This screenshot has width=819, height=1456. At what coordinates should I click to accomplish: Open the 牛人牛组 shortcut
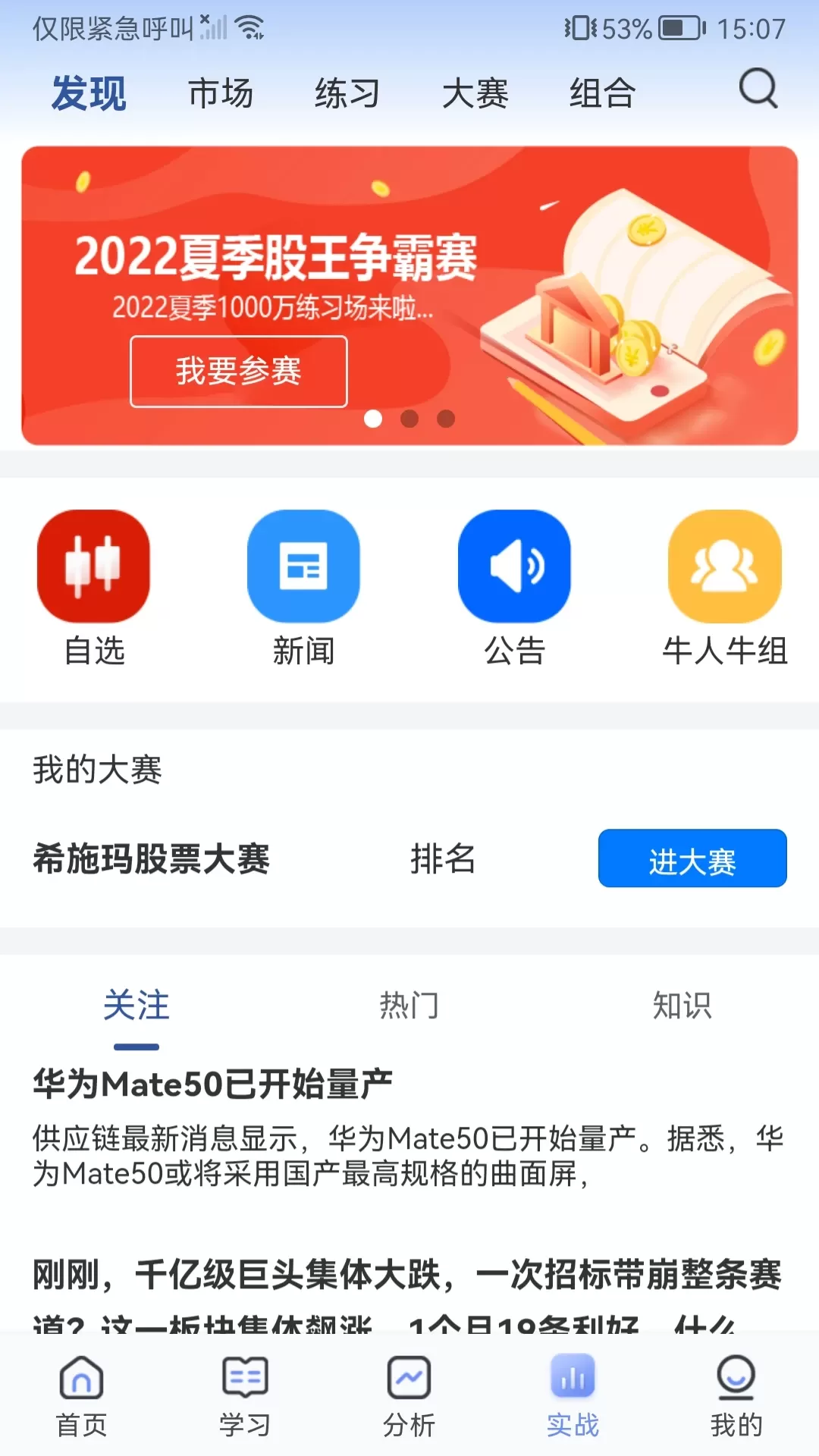click(x=725, y=588)
